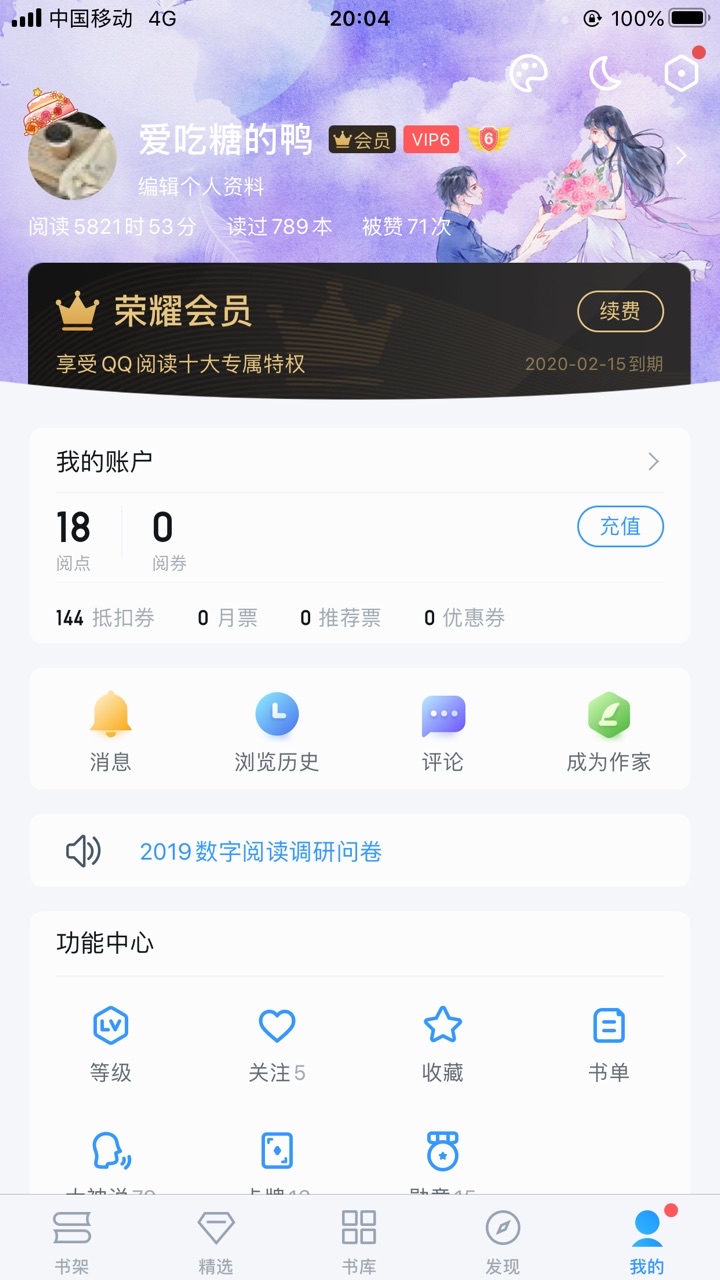This screenshot has height=1280, width=720.
Task: Open 成为作家 become an author
Action: click(608, 731)
